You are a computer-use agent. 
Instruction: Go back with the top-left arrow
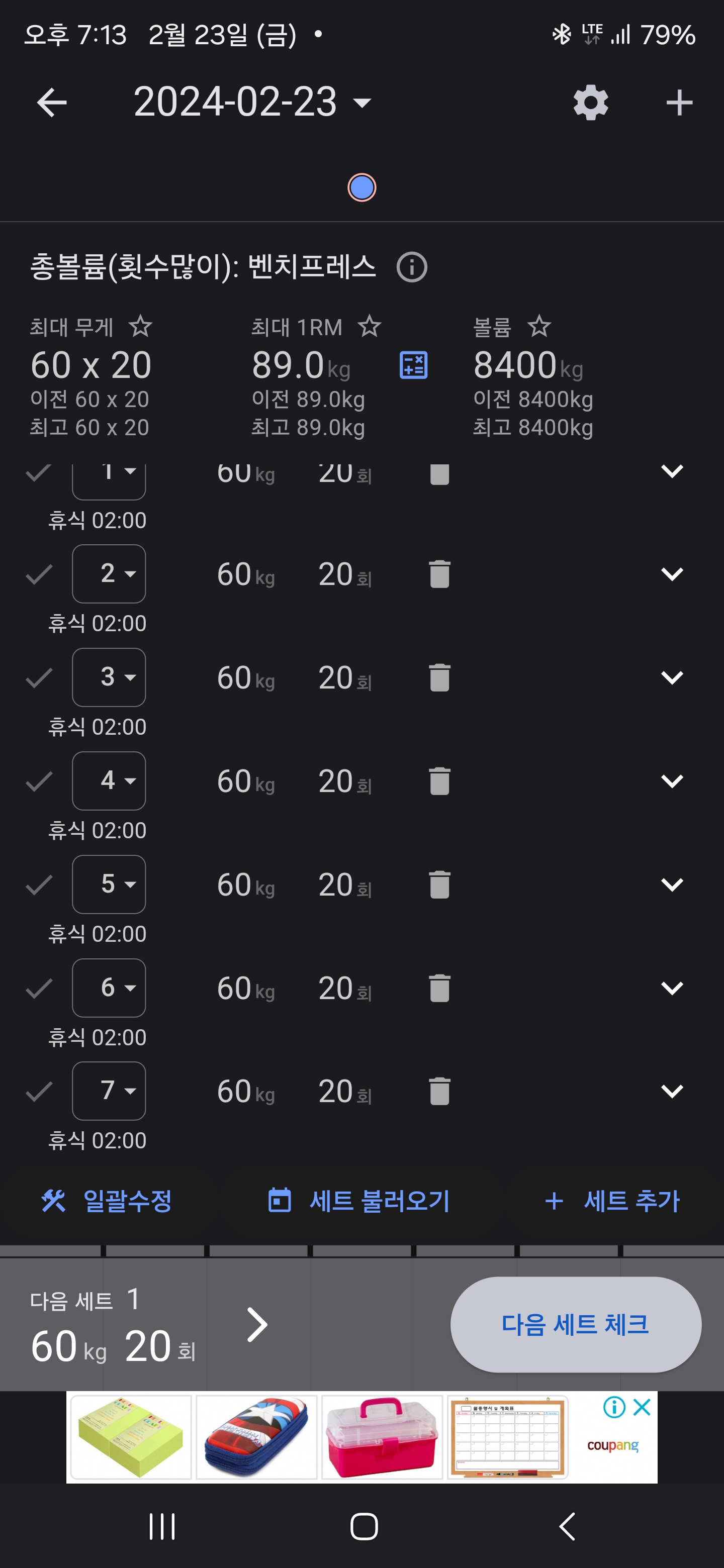pyautogui.click(x=52, y=102)
